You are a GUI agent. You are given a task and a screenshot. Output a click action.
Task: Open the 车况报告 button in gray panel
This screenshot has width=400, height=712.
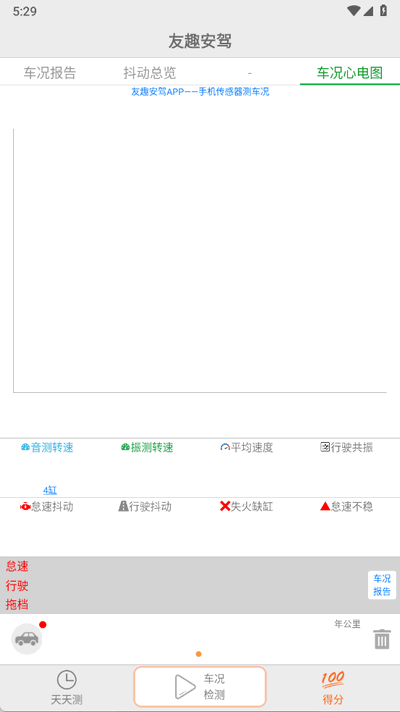pyautogui.click(x=382, y=585)
